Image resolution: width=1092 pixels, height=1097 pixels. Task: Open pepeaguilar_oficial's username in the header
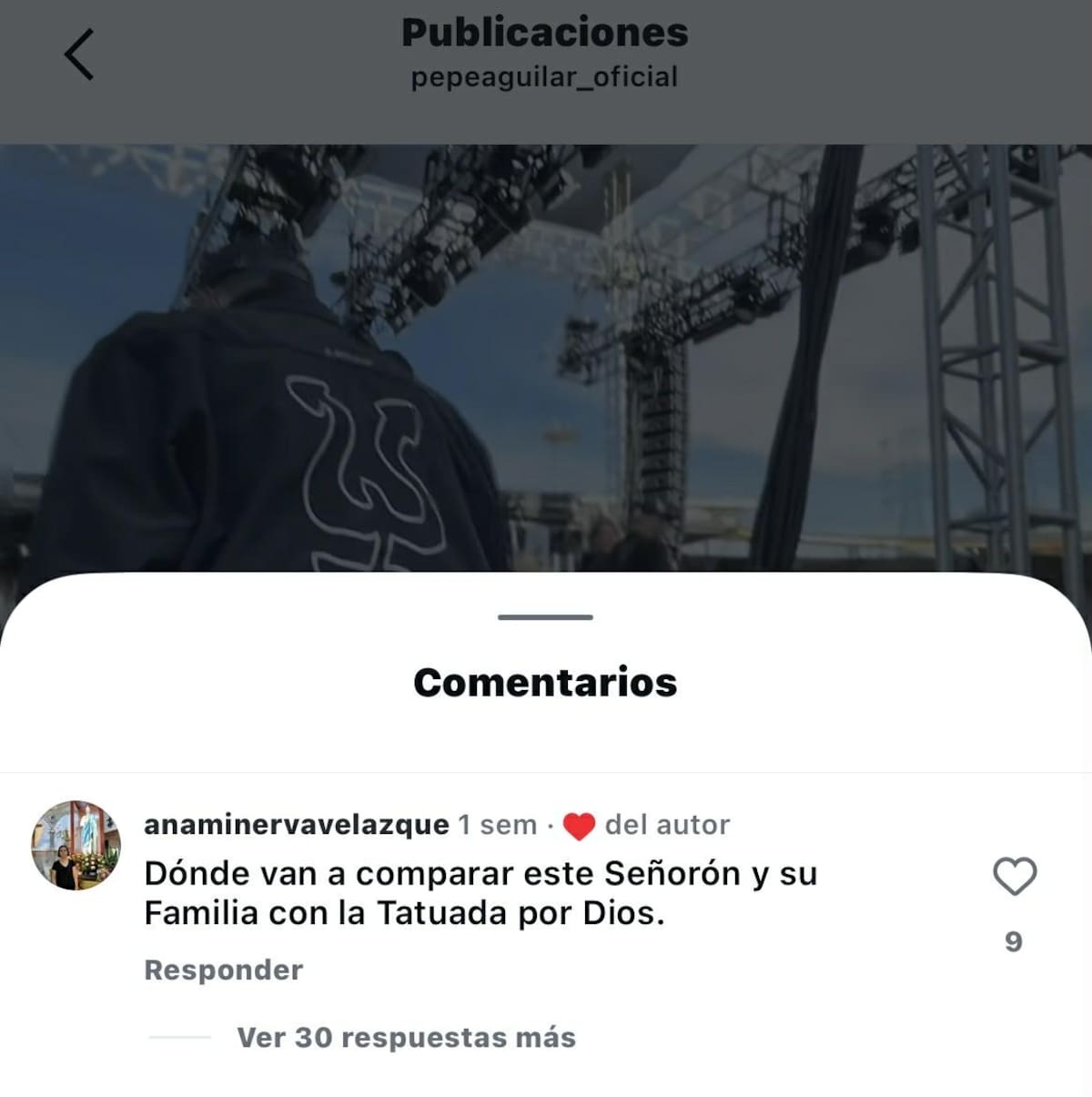tap(544, 77)
